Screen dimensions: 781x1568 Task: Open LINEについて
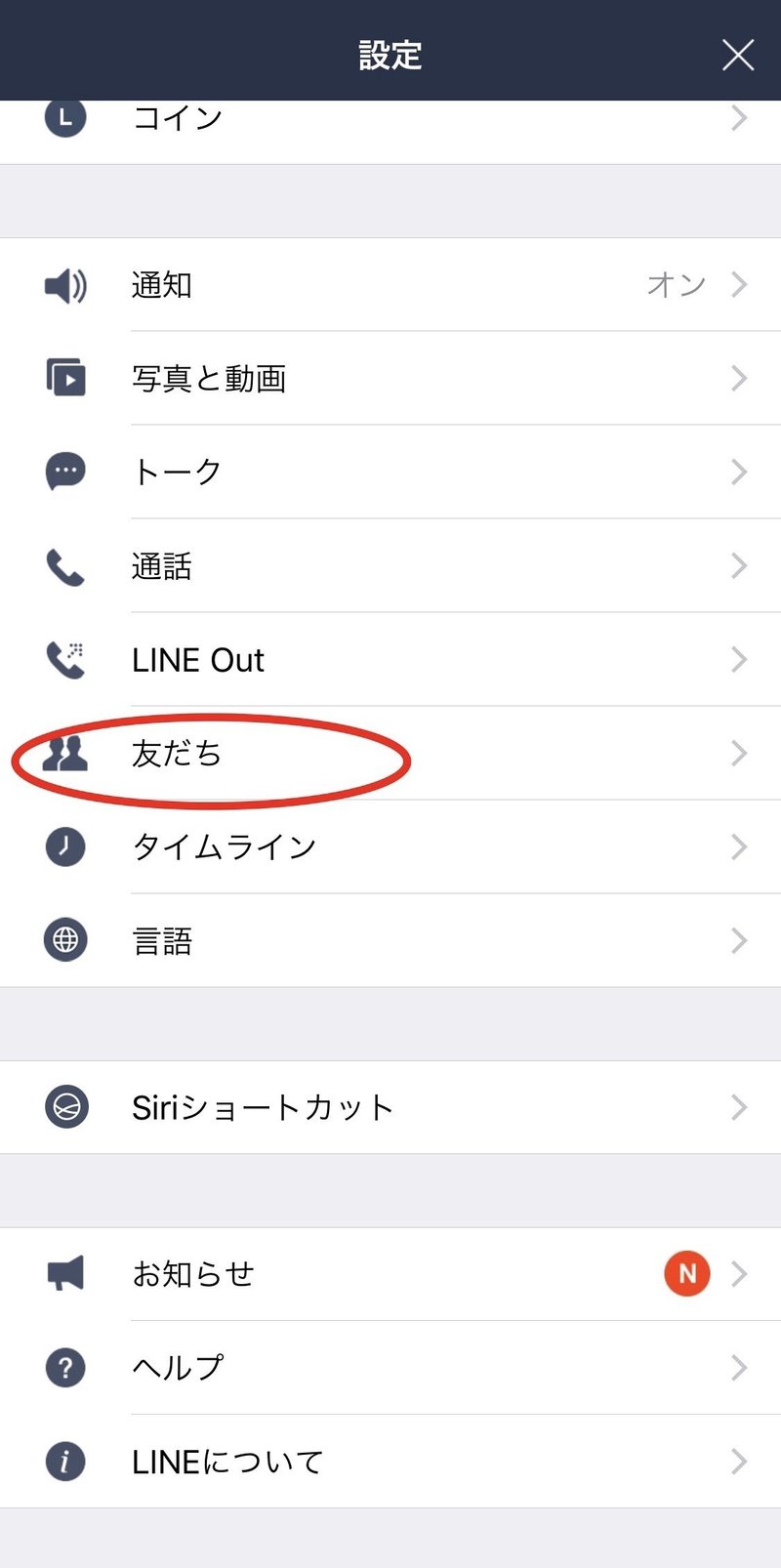tap(390, 1462)
